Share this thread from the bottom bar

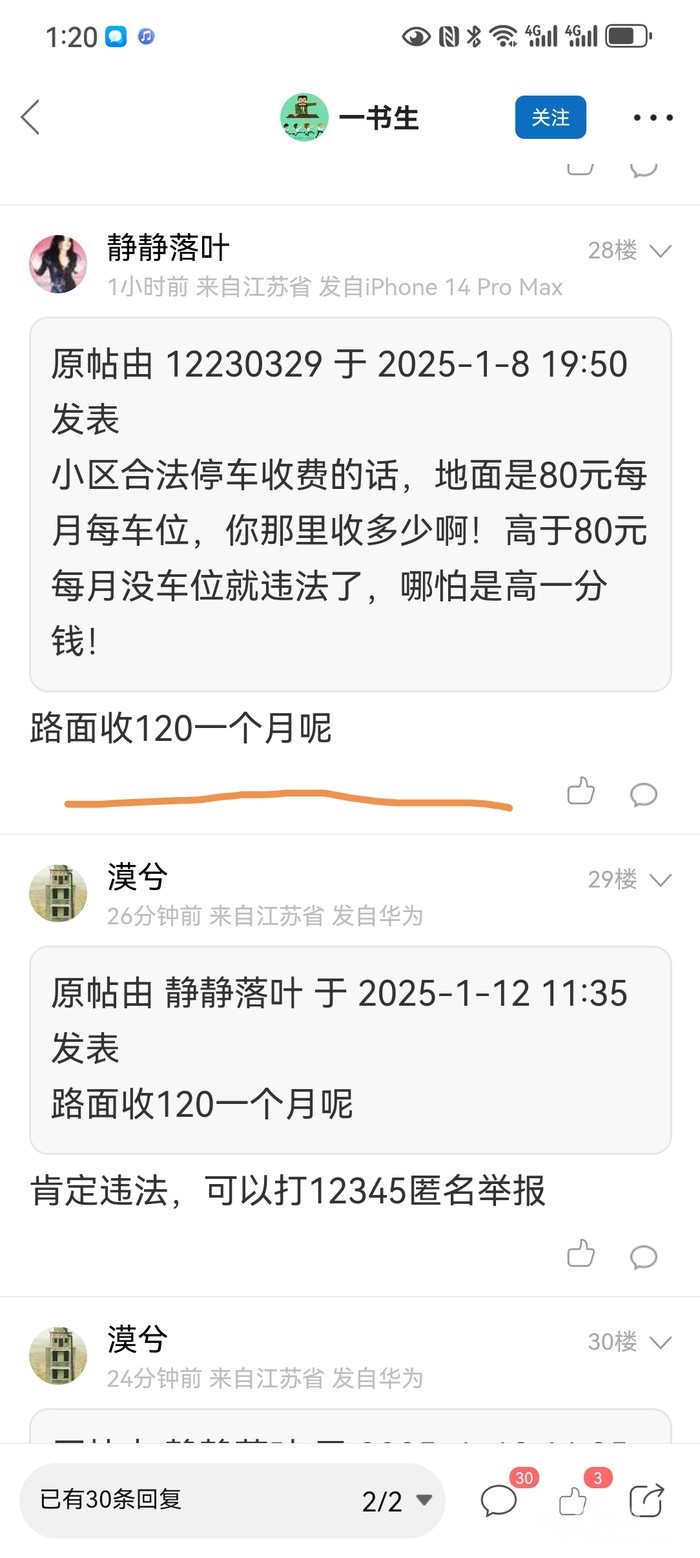click(647, 1500)
